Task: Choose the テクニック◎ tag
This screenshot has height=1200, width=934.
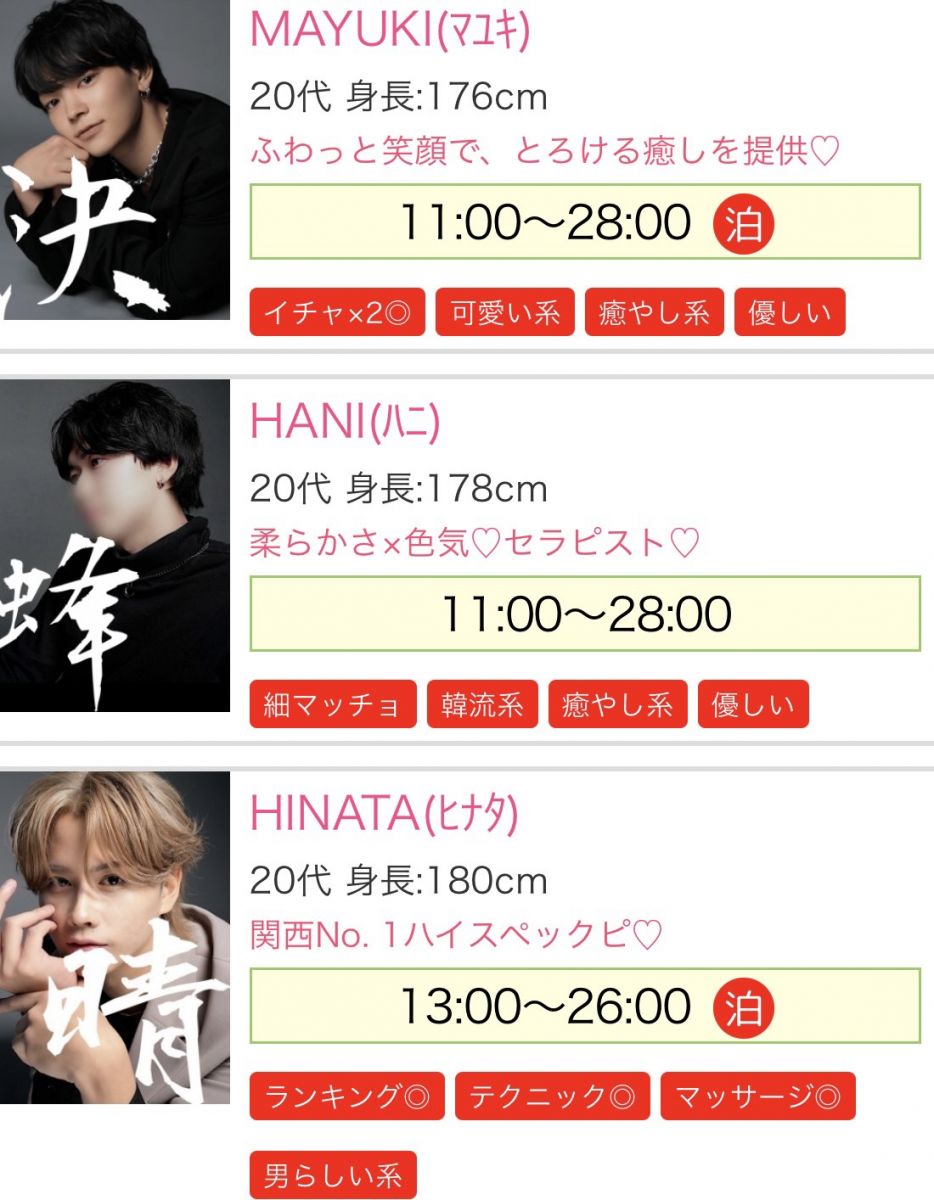Action: point(552,1097)
